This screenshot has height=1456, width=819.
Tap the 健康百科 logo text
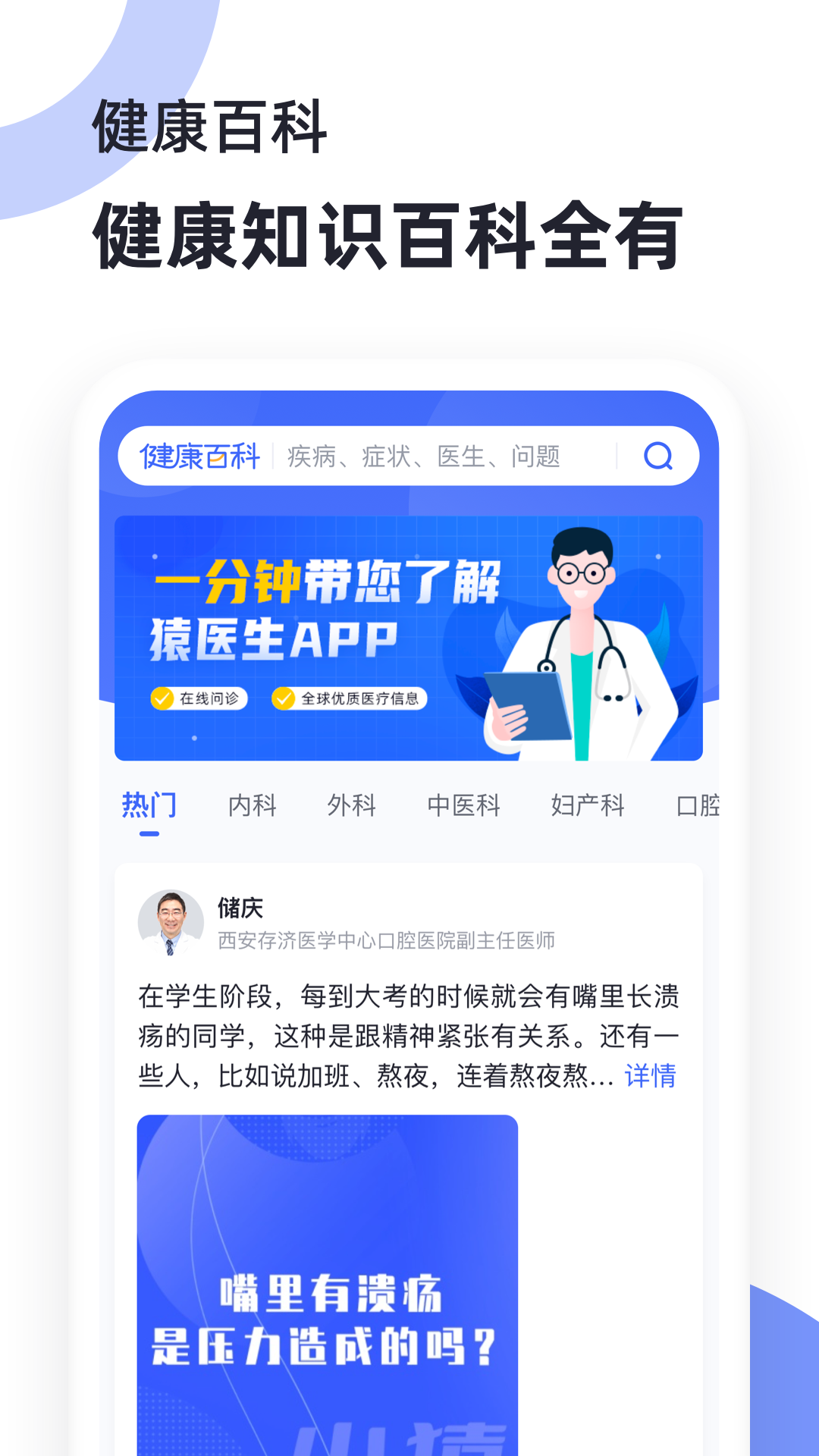click(199, 456)
